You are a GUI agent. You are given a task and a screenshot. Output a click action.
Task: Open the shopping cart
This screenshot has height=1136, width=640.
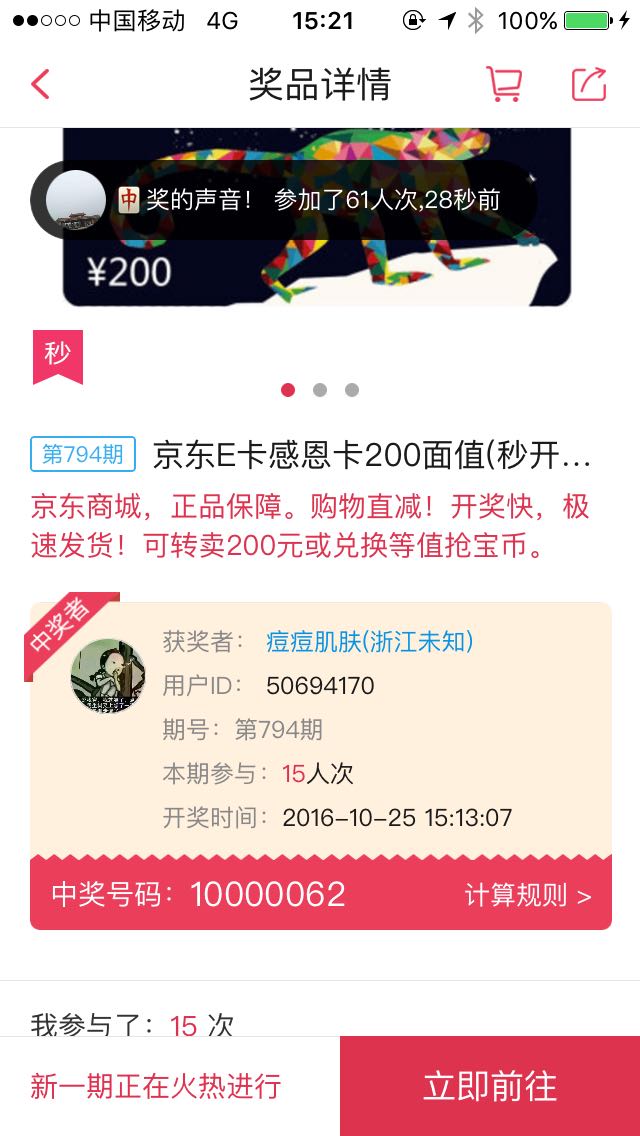click(504, 84)
